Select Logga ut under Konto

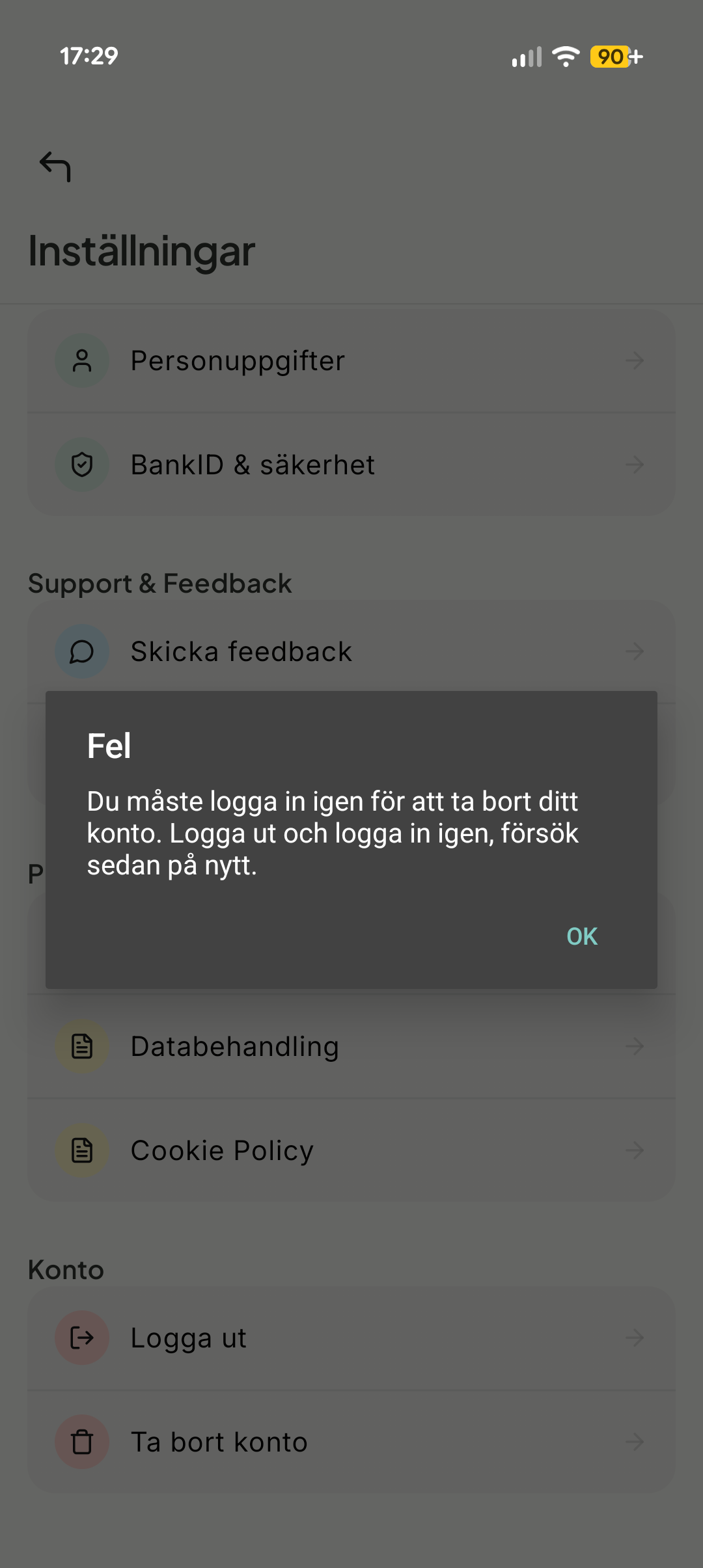pos(351,1338)
